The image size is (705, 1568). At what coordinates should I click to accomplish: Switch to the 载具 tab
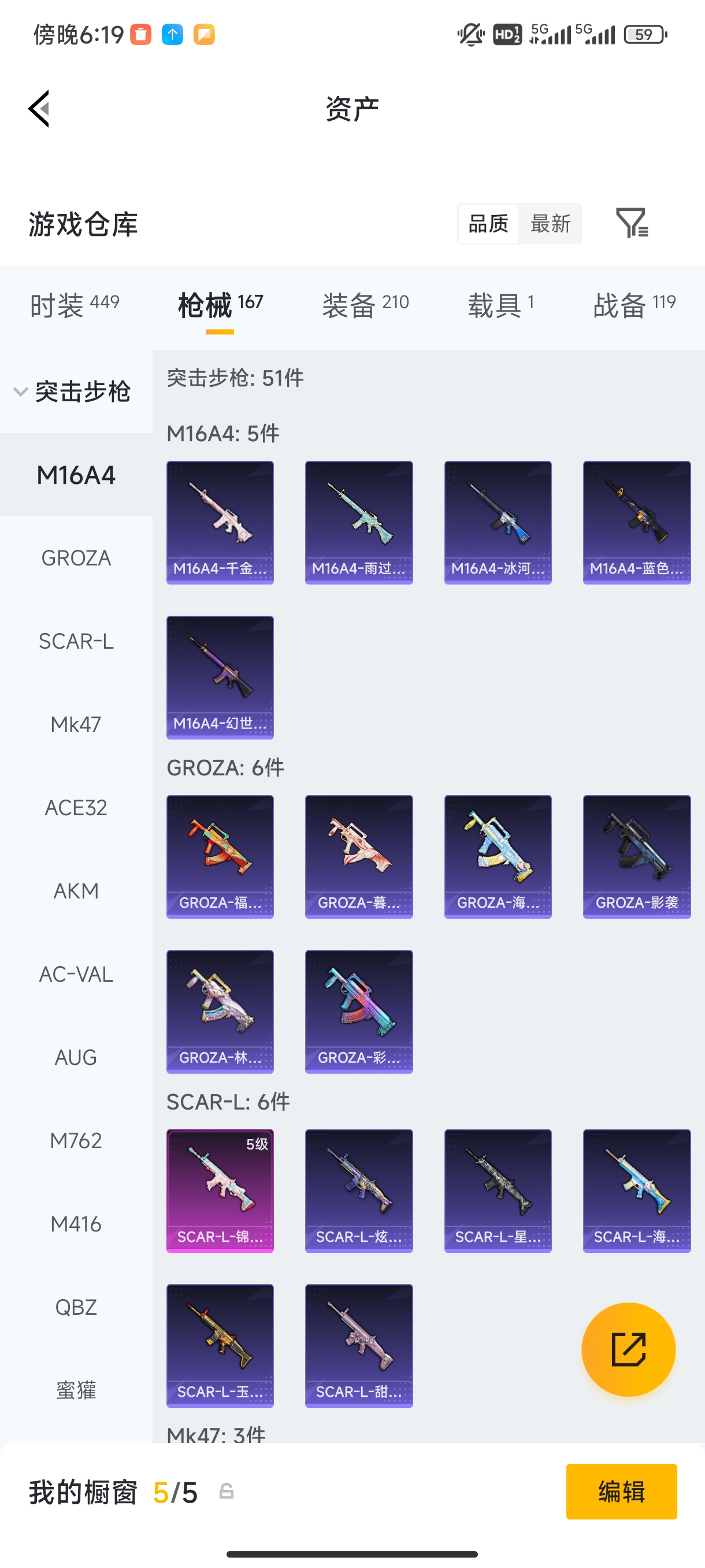500,304
